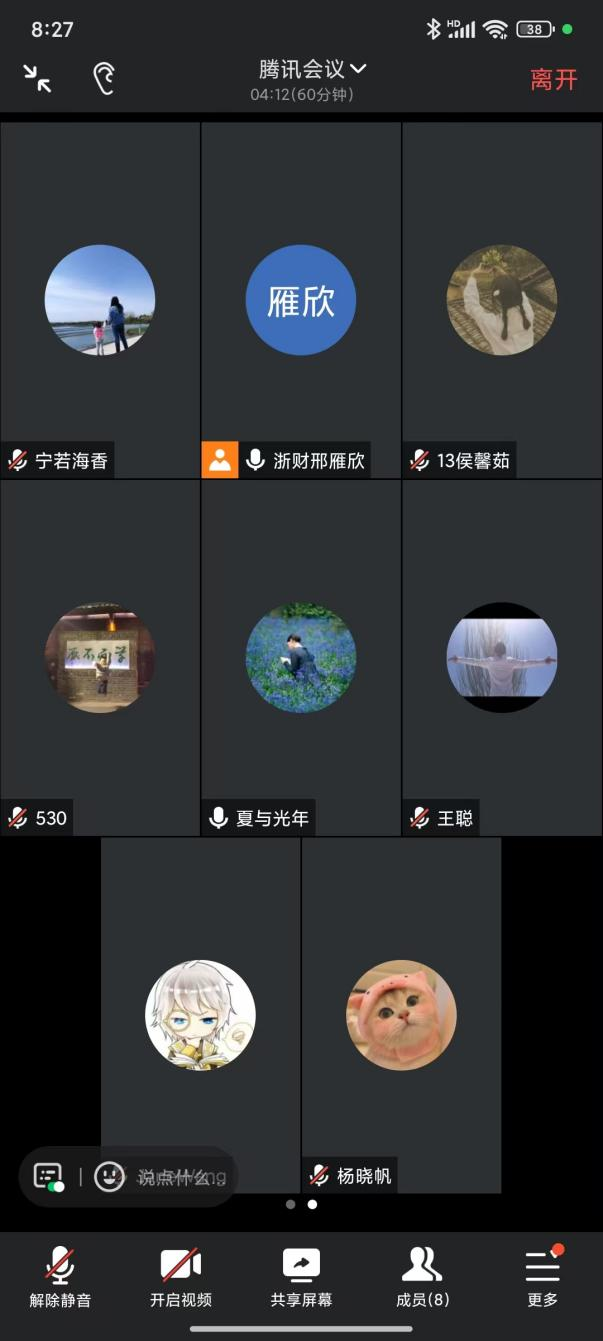
Task: Open the 成员(8) participants list
Action: (422, 1278)
